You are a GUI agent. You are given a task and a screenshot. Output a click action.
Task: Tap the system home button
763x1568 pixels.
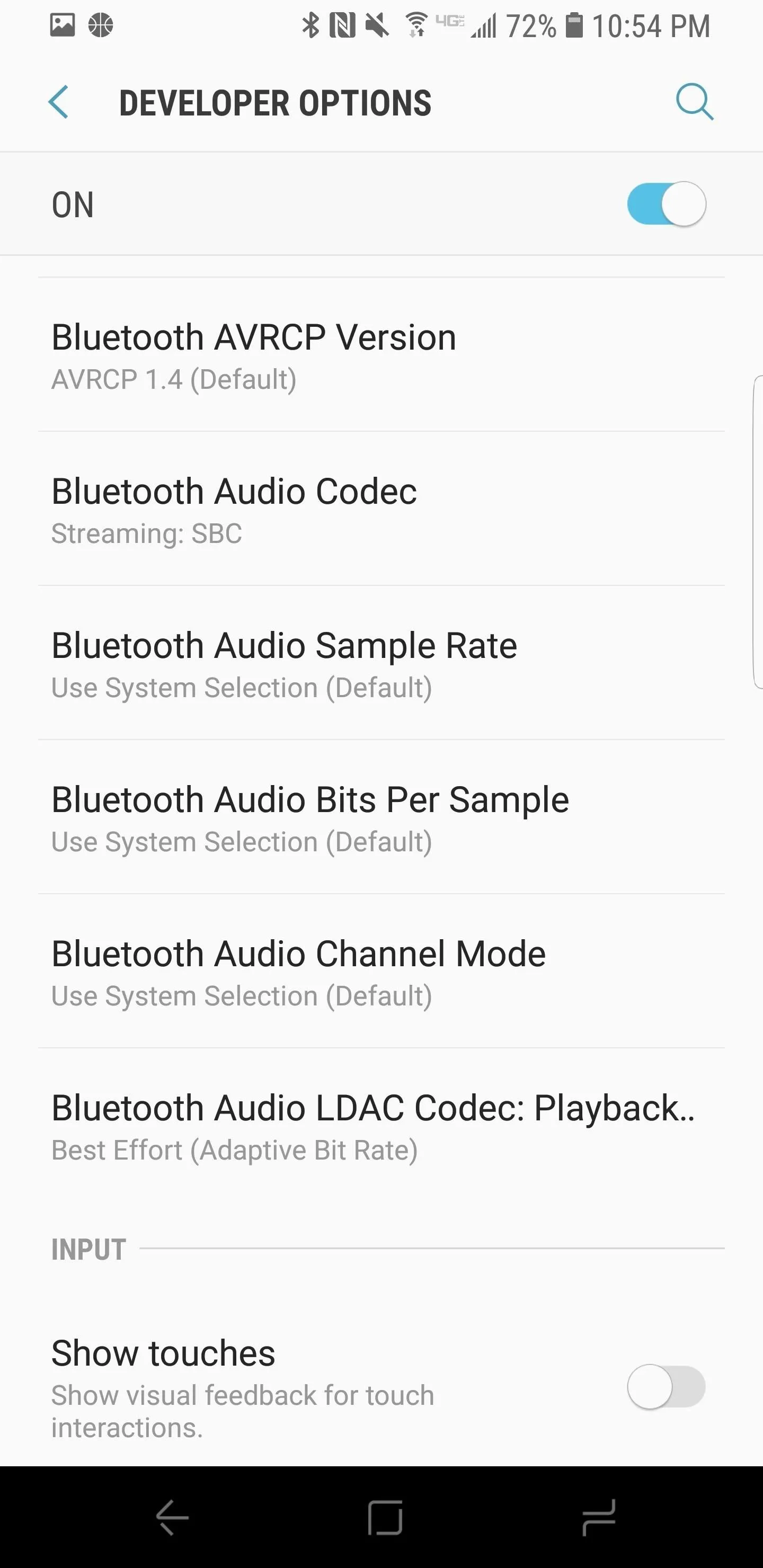click(x=385, y=1517)
